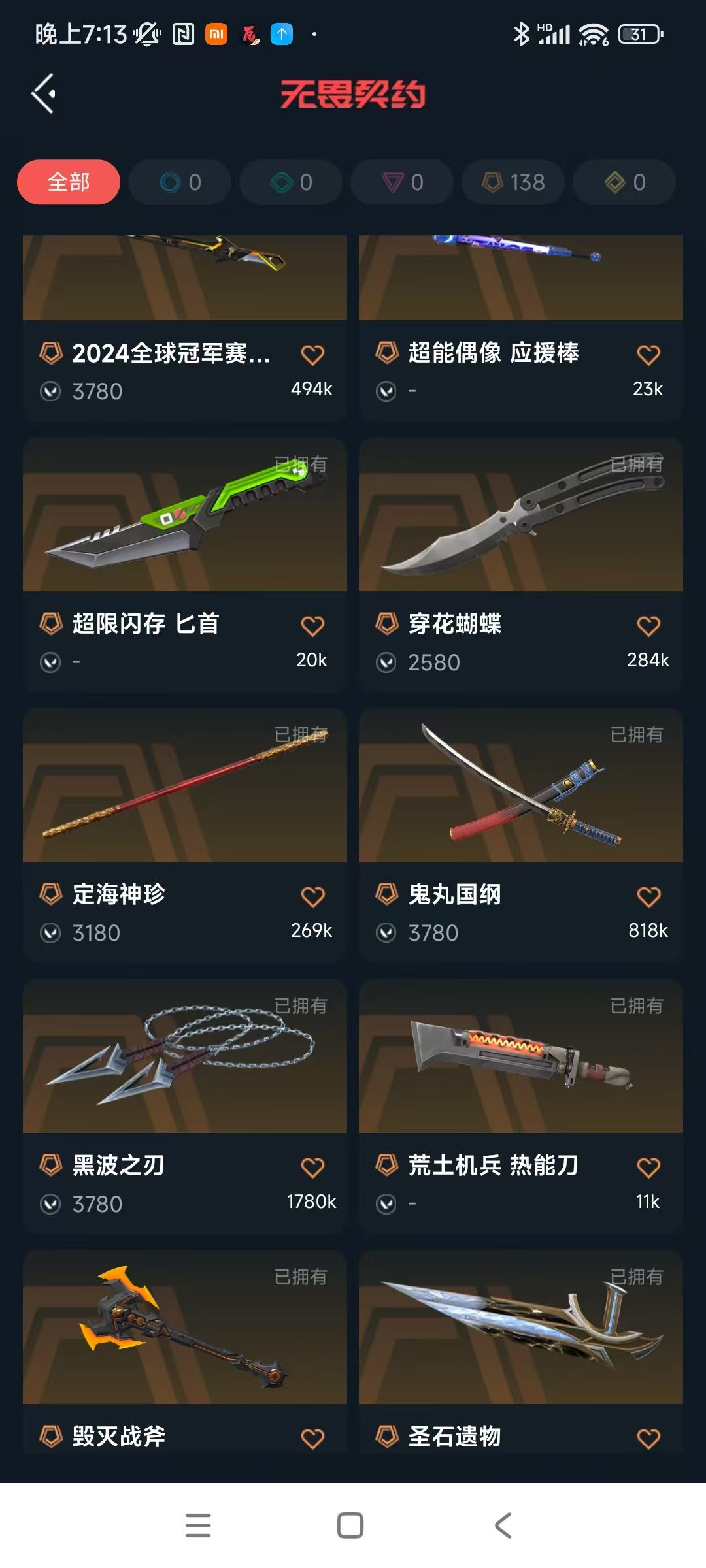The width and height of the screenshot is (706, 1568).
Task: Open the 超限闪存 匕首 knife card
Action: click(185, 565)
